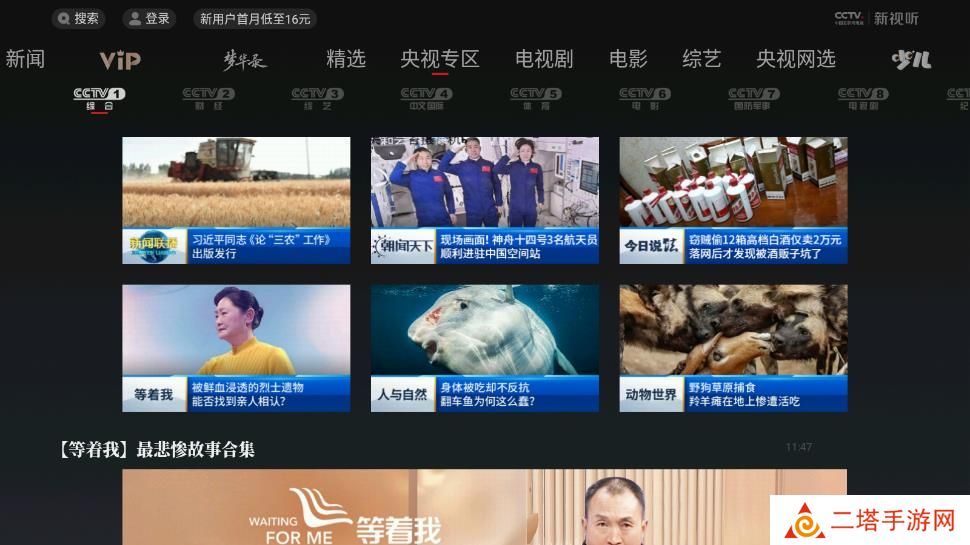Image resolution: width=970 pixels, height=545 pixels.
Task: Choose the CCTV5 体育 channel
Action: [535, 98]
